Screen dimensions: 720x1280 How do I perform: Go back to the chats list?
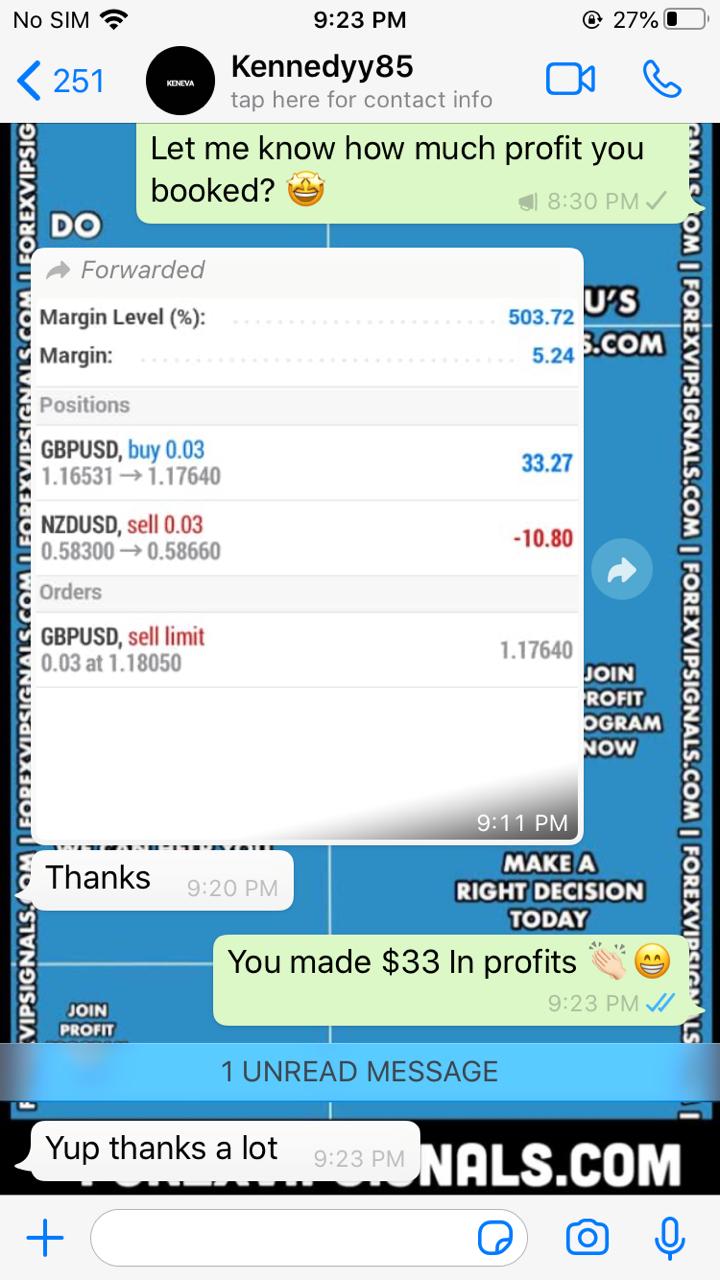click(x=58, y=80)
